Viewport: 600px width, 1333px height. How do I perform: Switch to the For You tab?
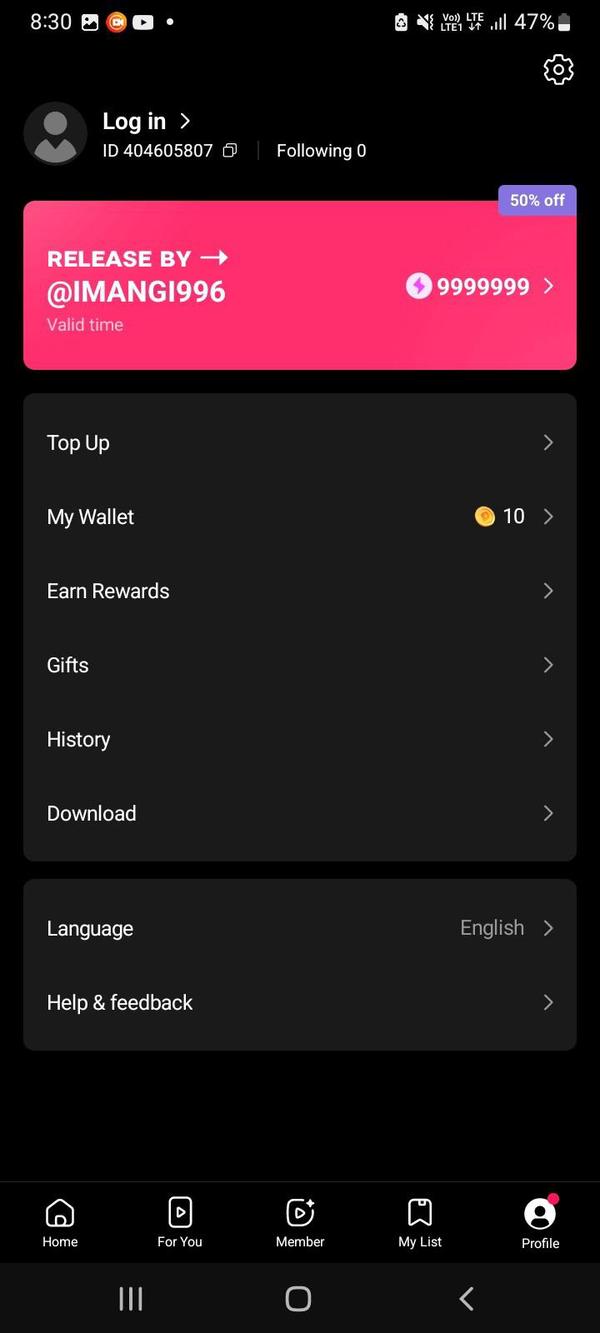pos(180,1223)
